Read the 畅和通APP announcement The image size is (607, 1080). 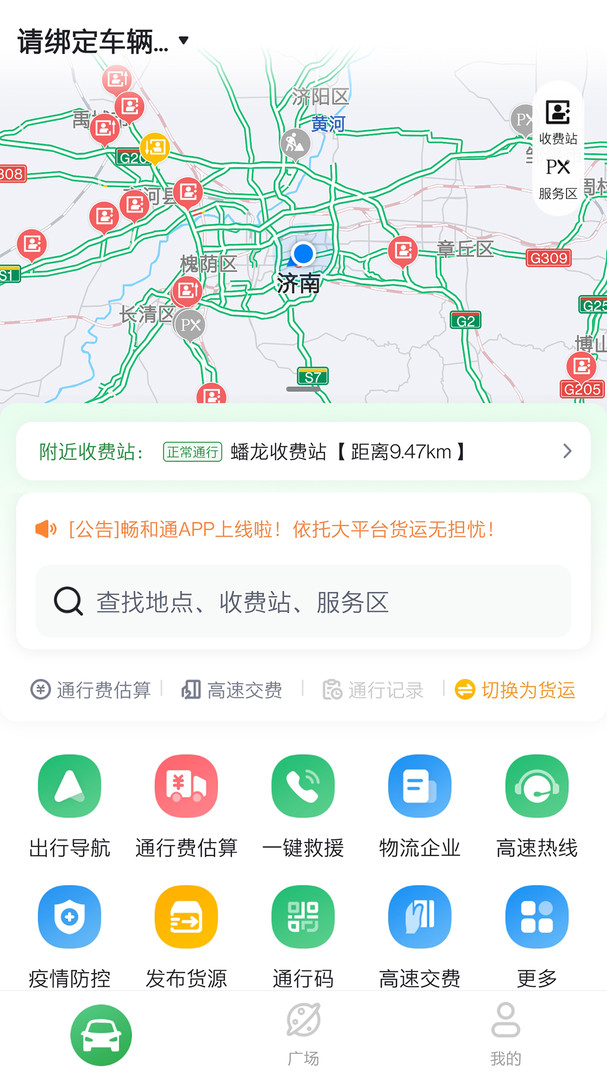click(x=280, y=529)
